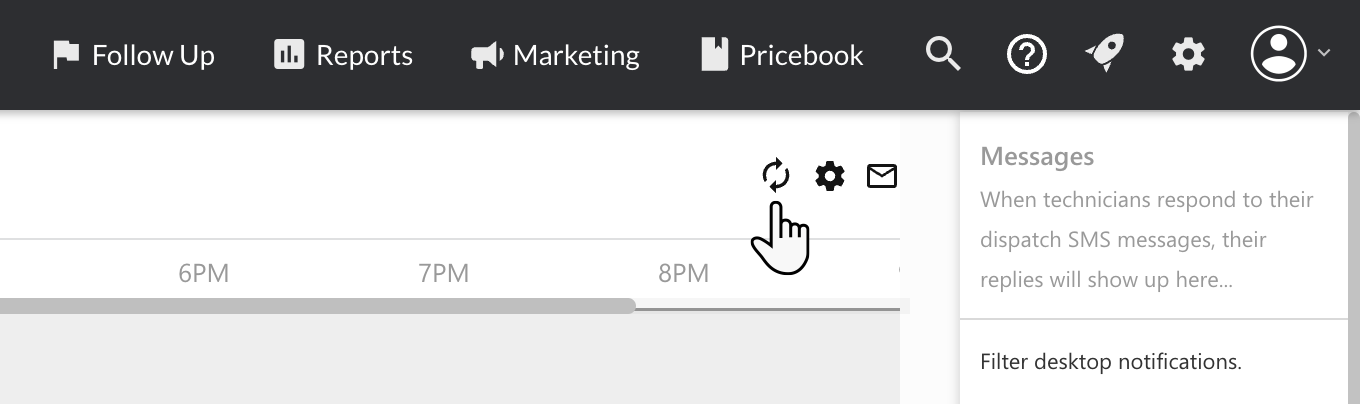
Task: Refresh the dispatch board
Action: point(776,176)
